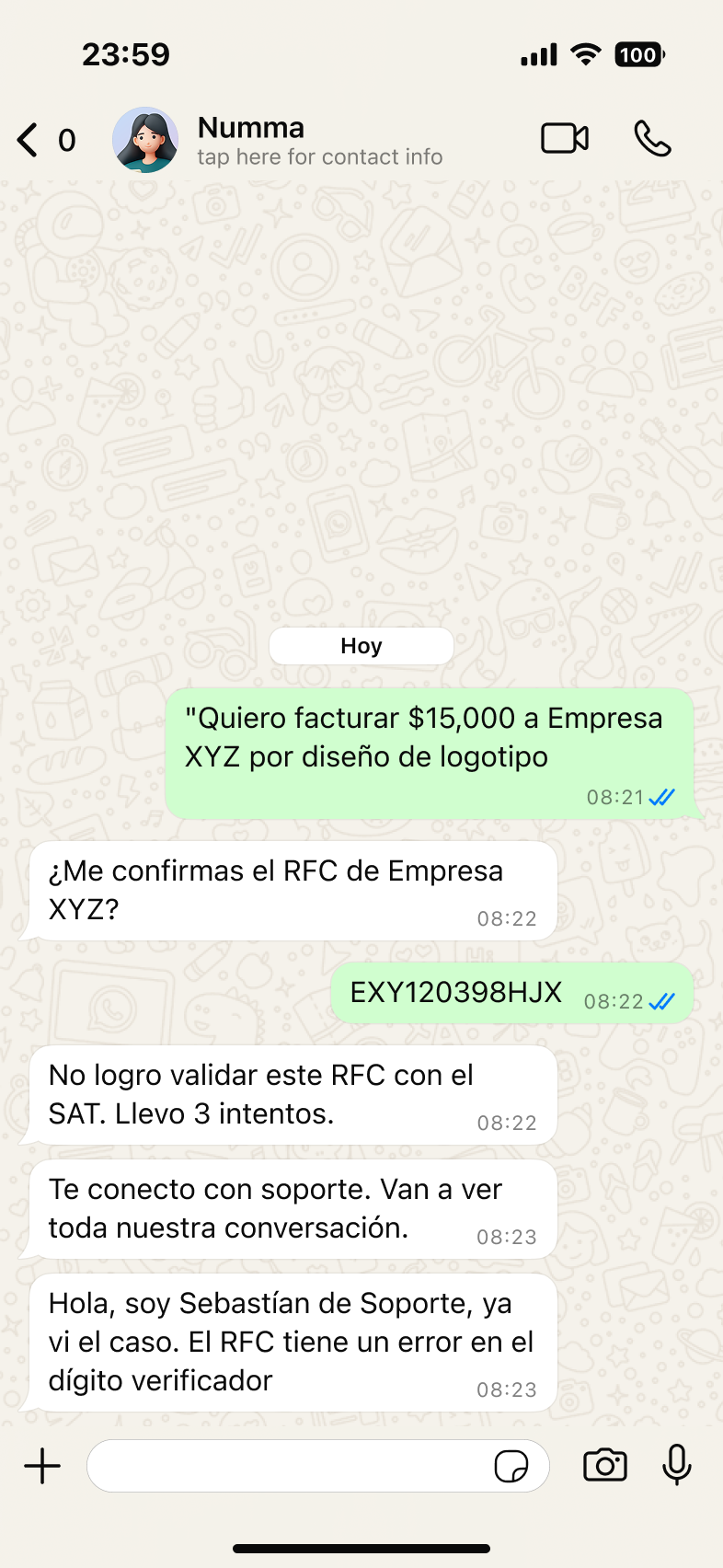Open the attachment plus menu
Screen dimensions: 723x1568
pos(42,1466)
